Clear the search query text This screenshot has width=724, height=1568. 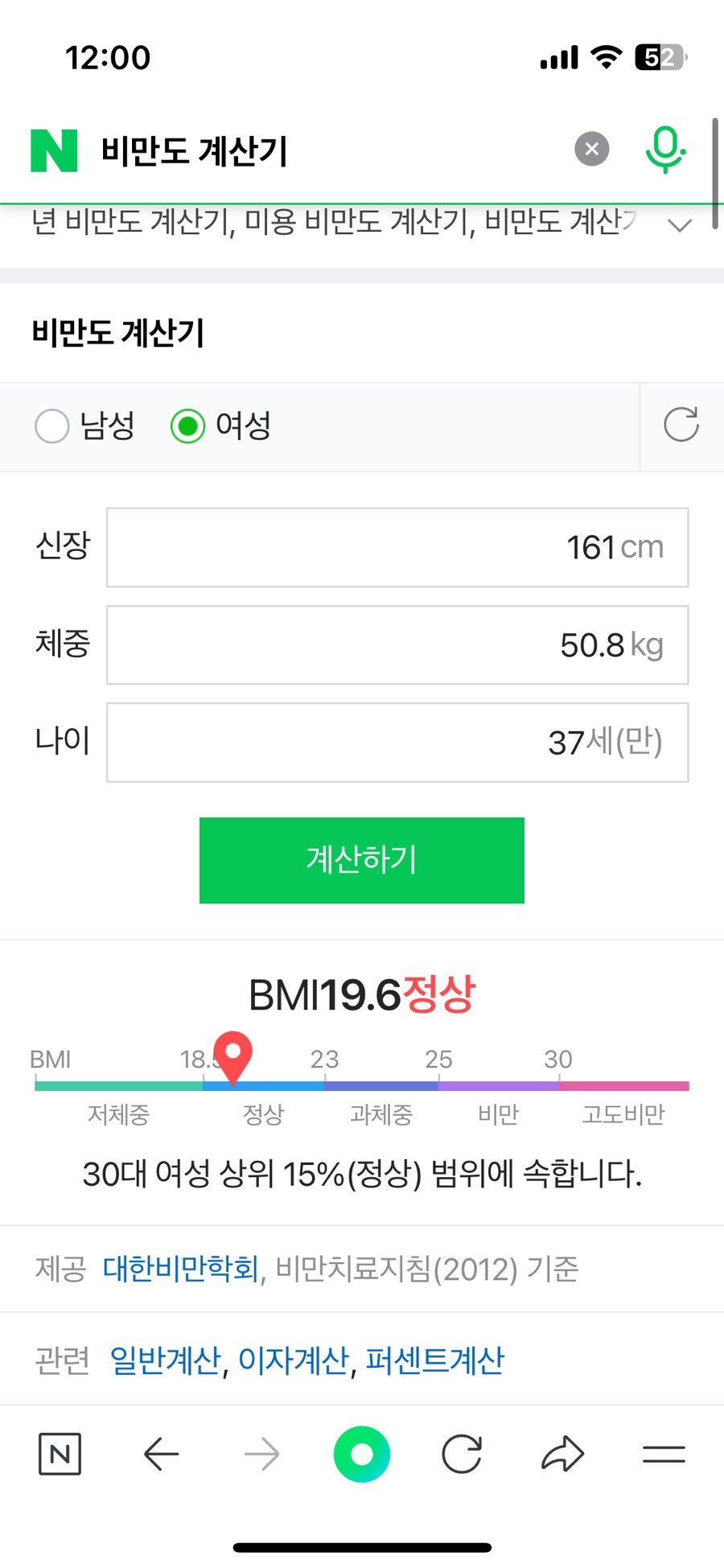591,149
